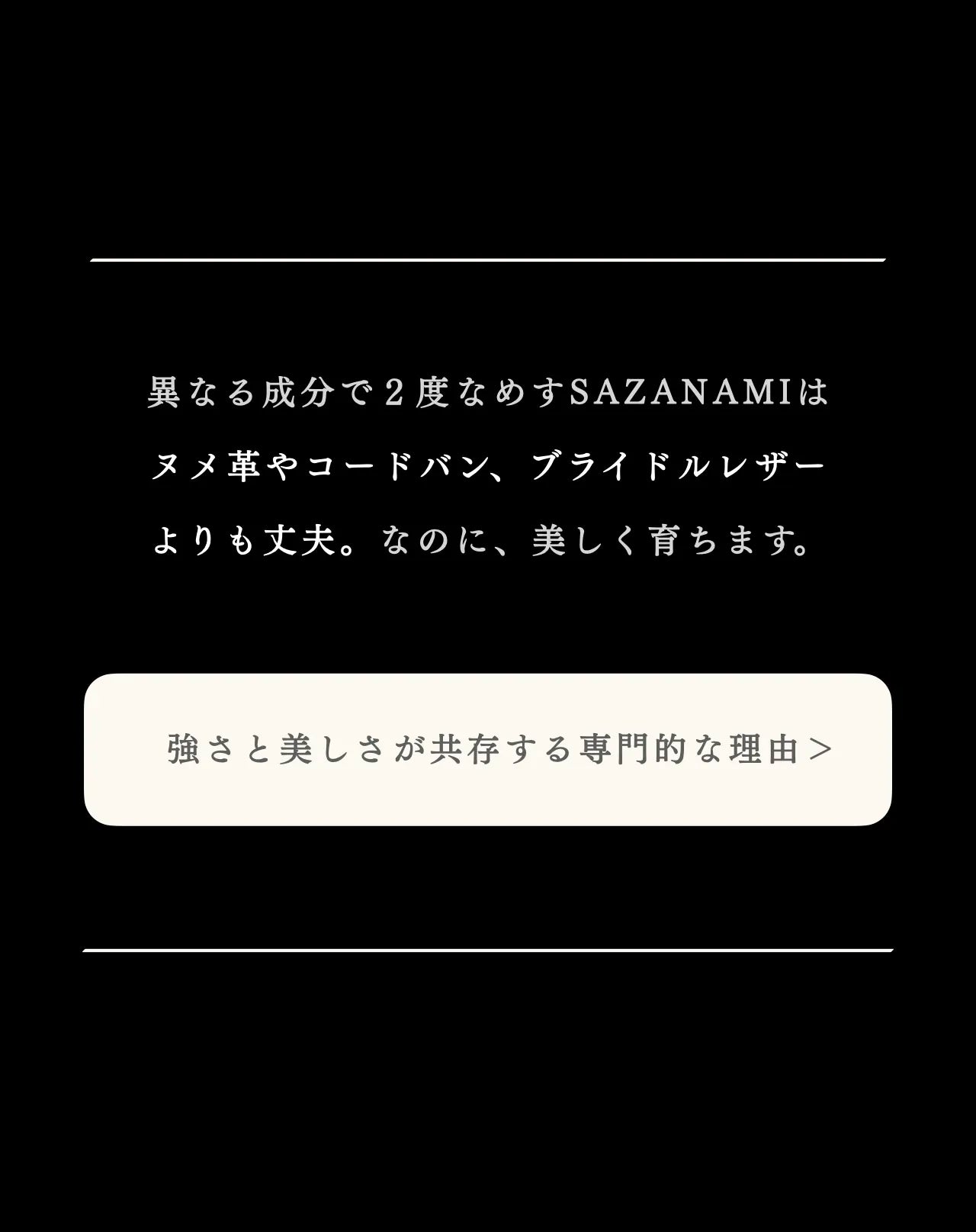Click the top horizontal divider line
The height and width of the screenshot is (1232, 976).
pyautogui.click(x=488, y=259)
